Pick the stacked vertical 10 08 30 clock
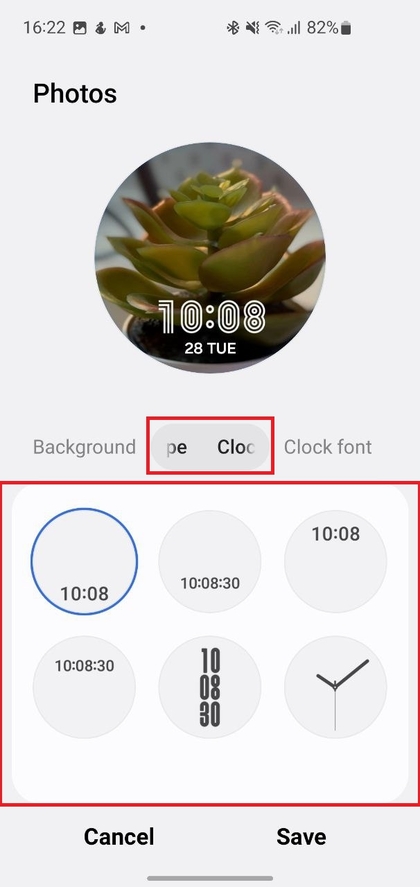Image resolution: width=420 pixels, height=887 pixels. pyautogui.click(x=210, y=687)
